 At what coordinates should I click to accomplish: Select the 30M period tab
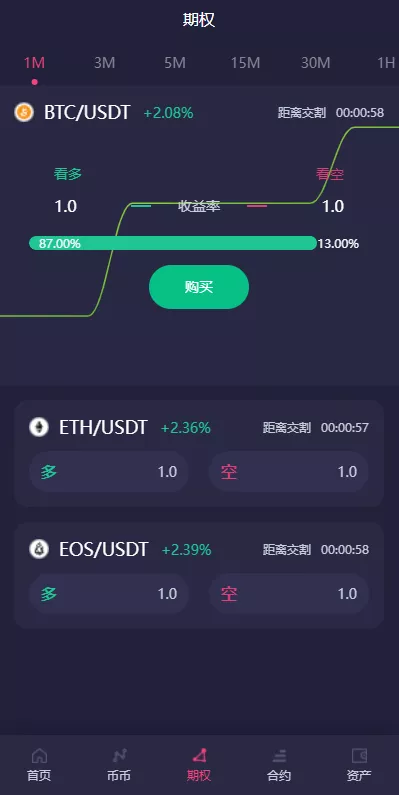click(x=315, y=63)
